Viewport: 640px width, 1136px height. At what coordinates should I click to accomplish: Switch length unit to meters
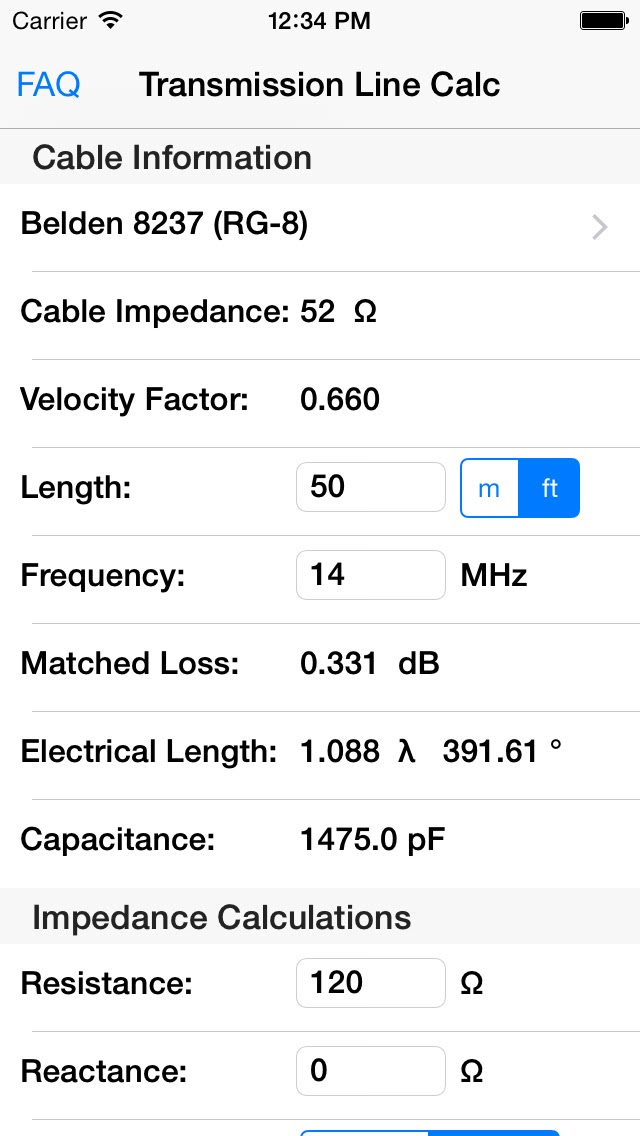[x=489, y=489]
